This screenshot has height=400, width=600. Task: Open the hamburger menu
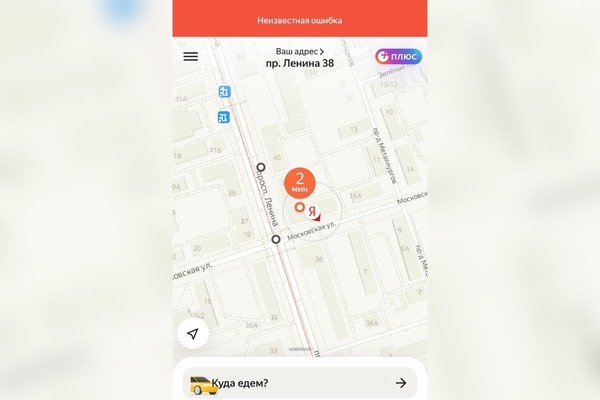191,57
